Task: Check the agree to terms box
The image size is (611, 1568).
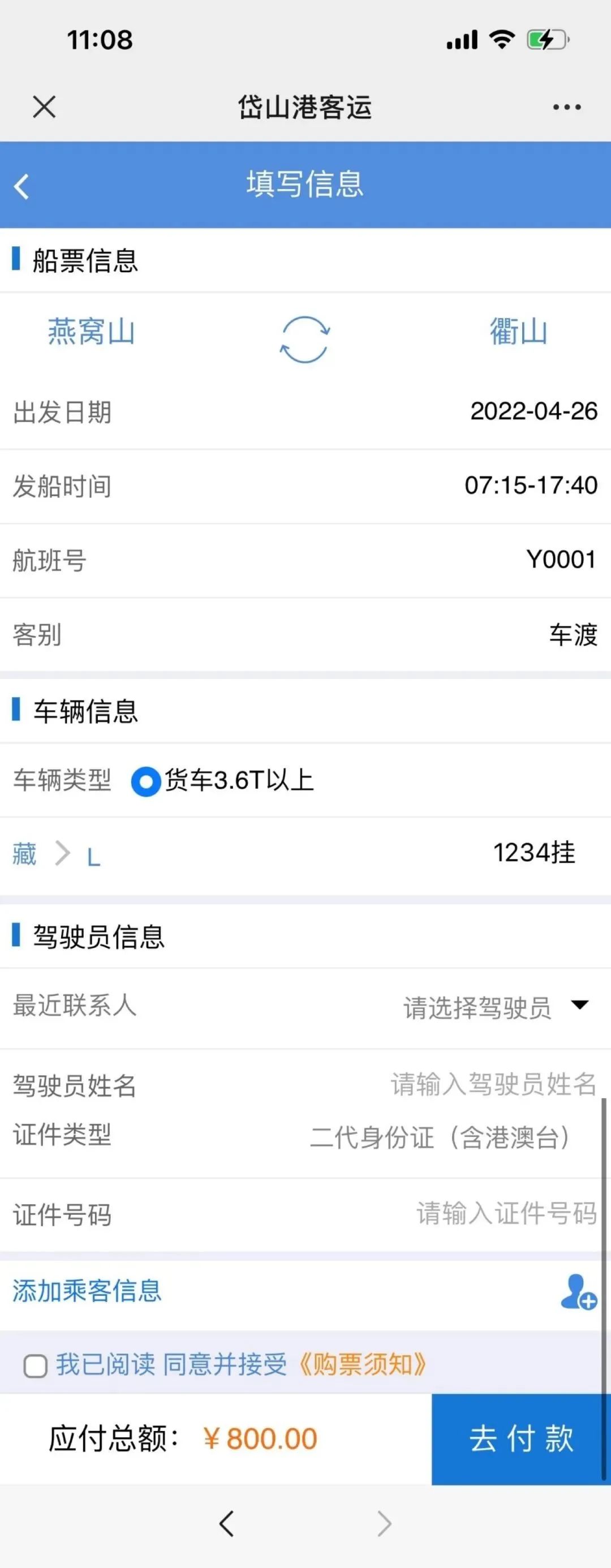Action: tap(35, 1365)
